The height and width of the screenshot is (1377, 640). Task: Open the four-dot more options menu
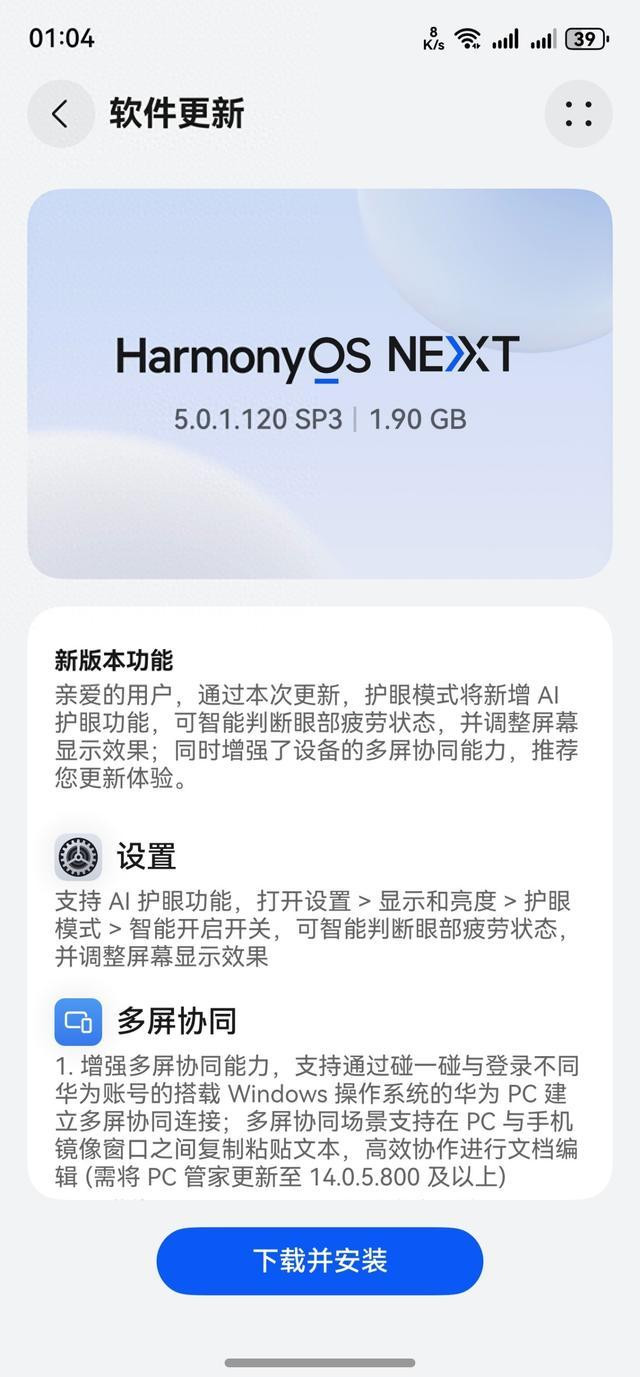578,114
